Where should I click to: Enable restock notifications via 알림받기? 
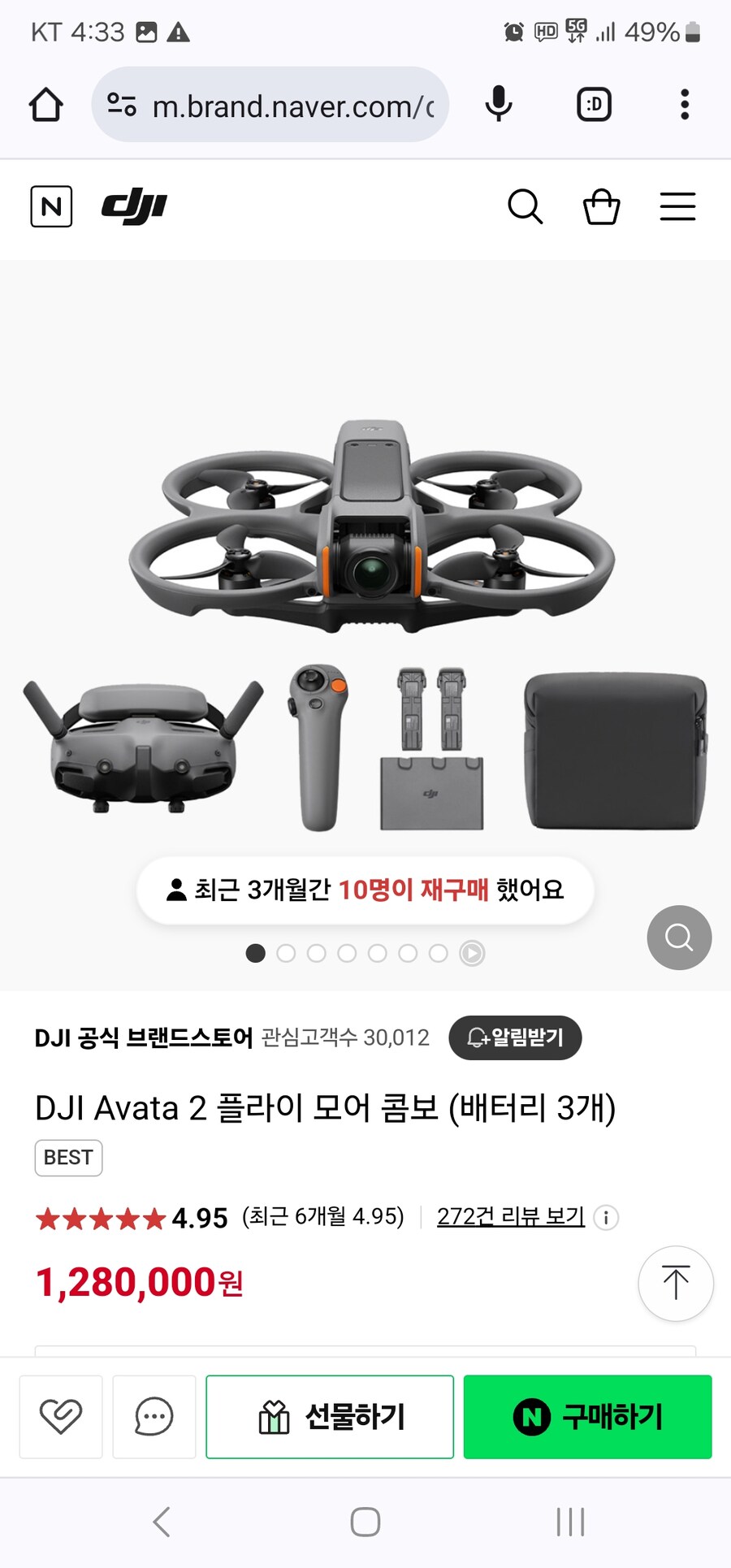click(x=515, y=1037)
